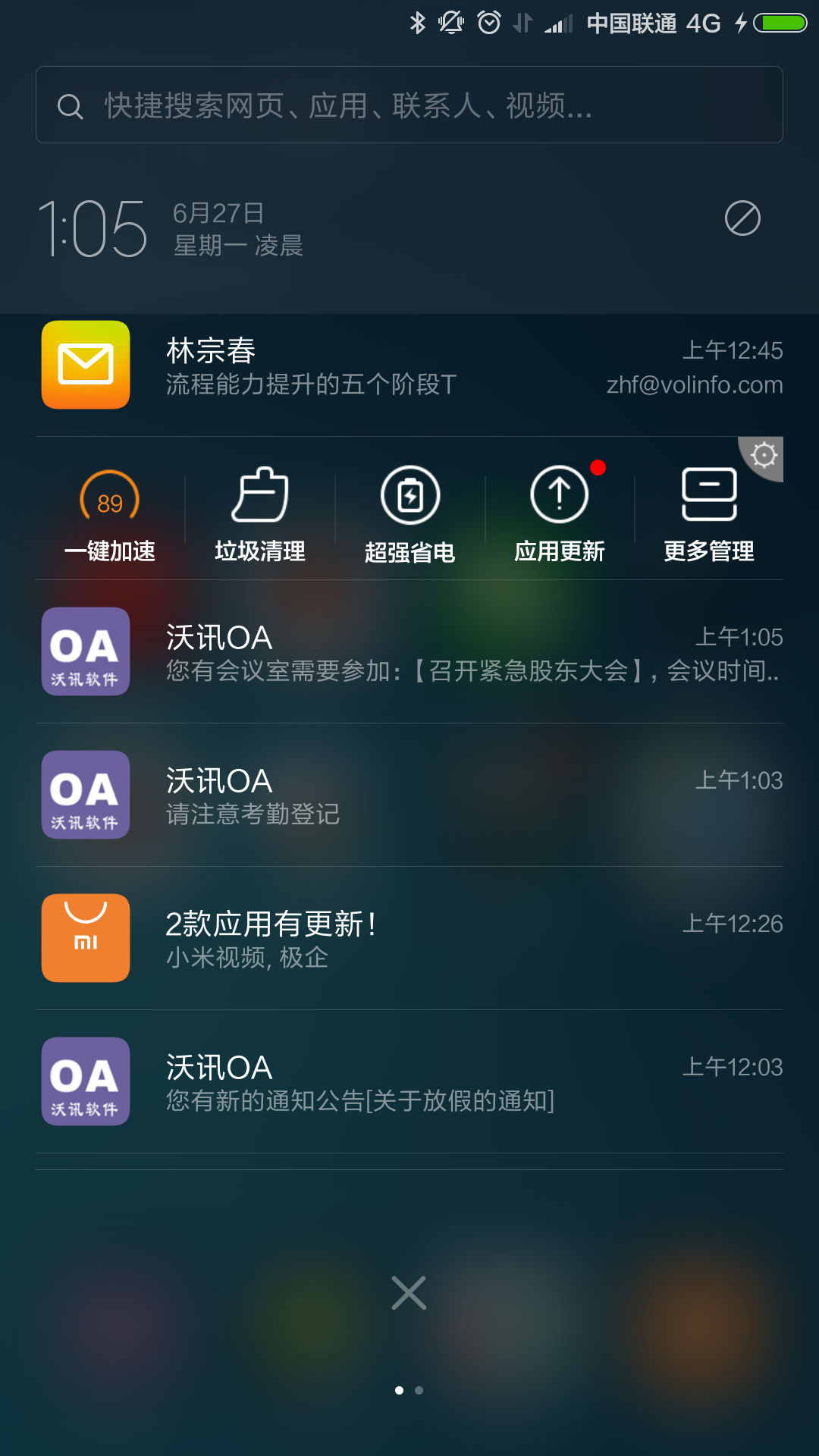Viewport: 819px width, 1456px height.
Task: Clear all notifications with the X button
Action: (x=409, y=1293)
